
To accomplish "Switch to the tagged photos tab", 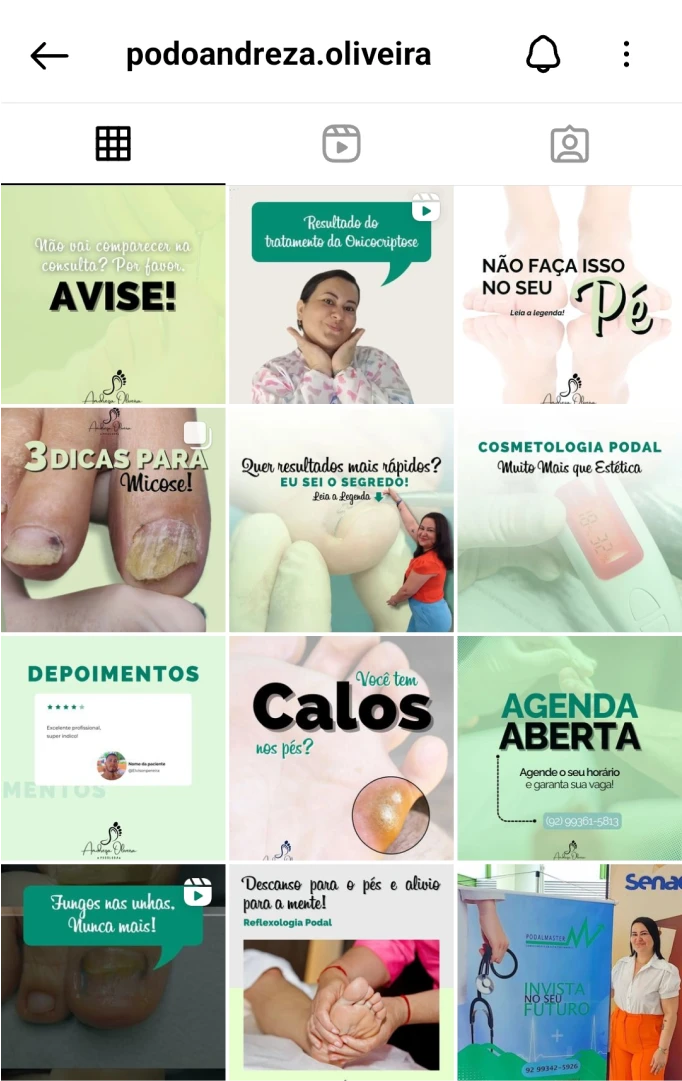I will pyautogui.click(x=569, y=144).
